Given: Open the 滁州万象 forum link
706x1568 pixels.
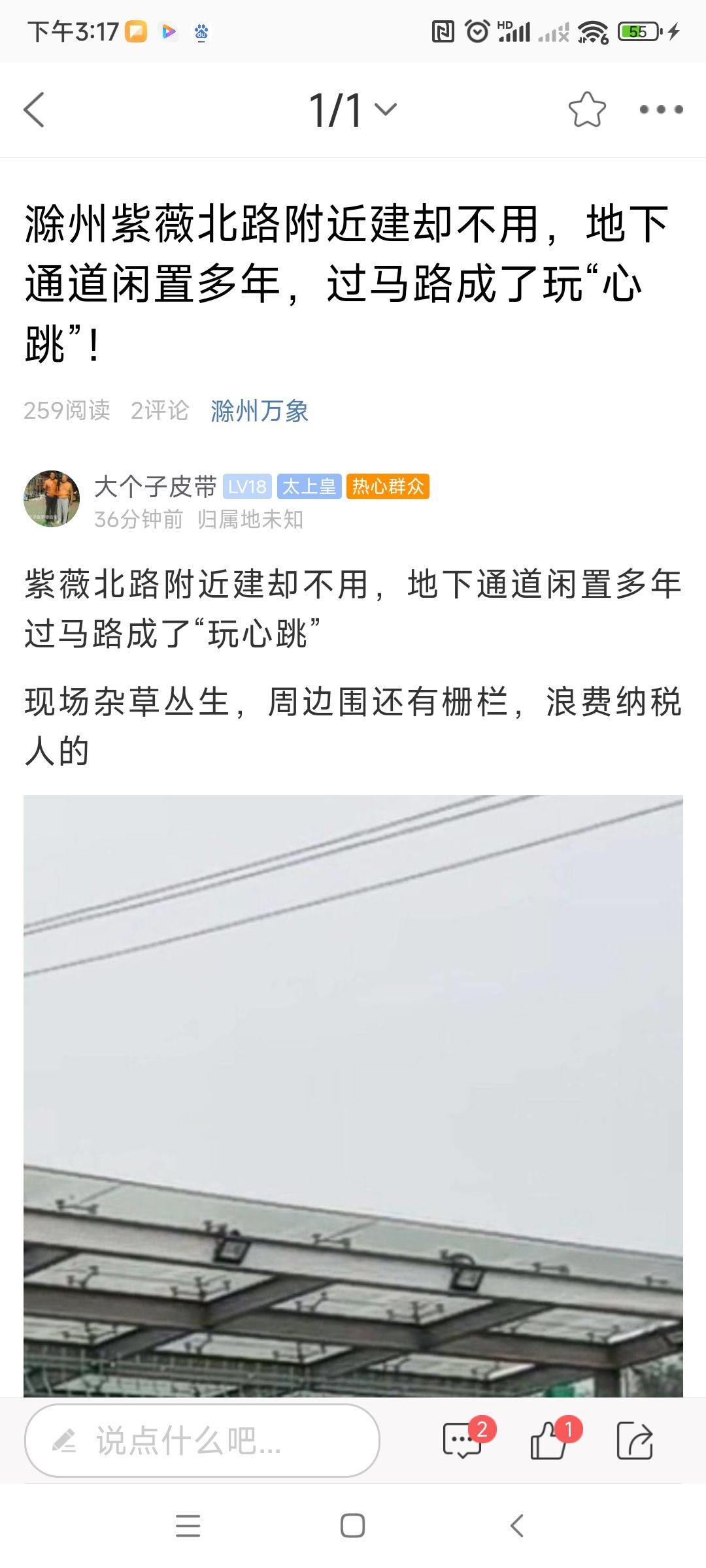Looking at the screenshot, I should 259,411.
